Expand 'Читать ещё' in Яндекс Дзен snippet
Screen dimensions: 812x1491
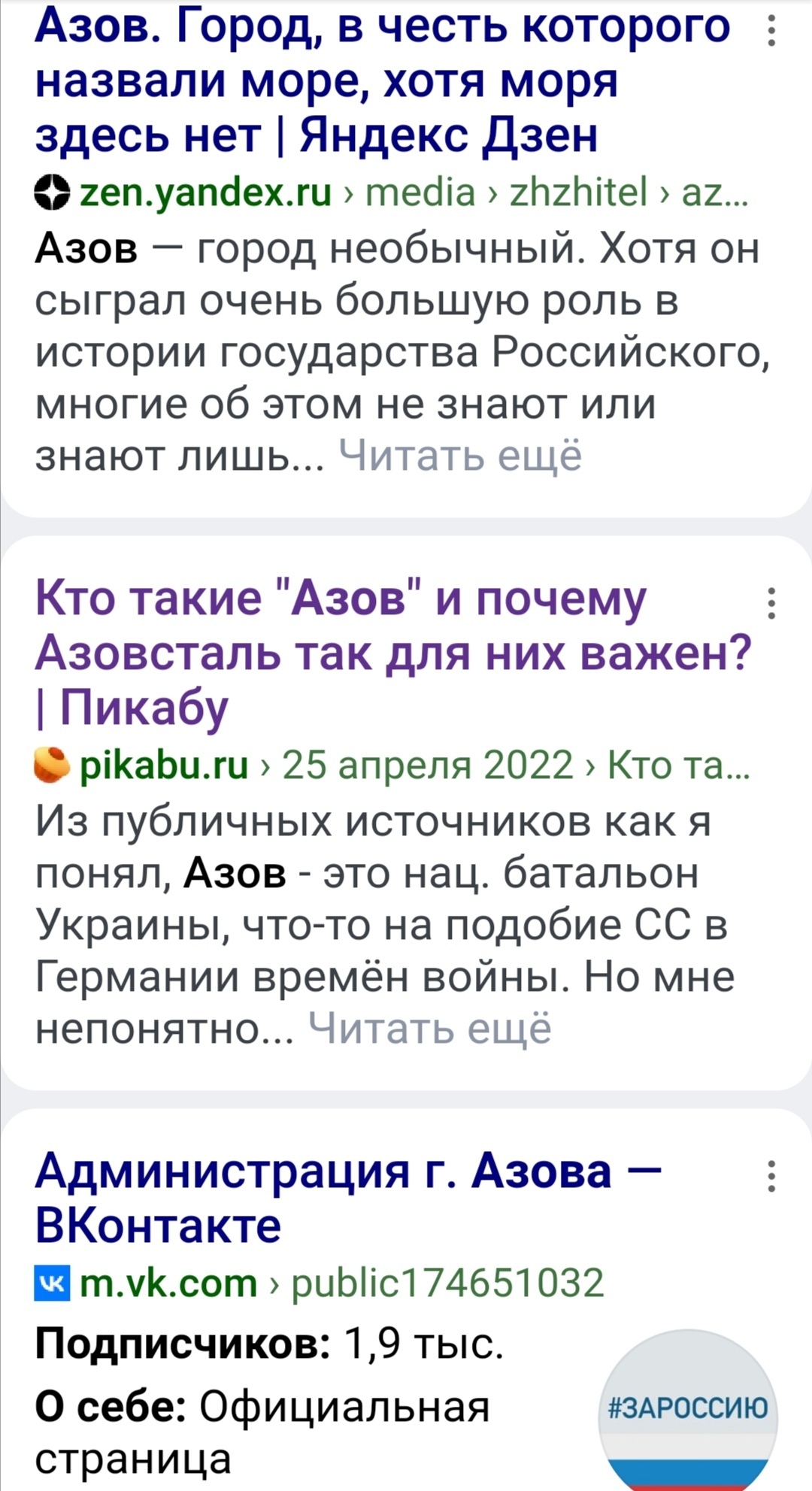coord(460,455)
